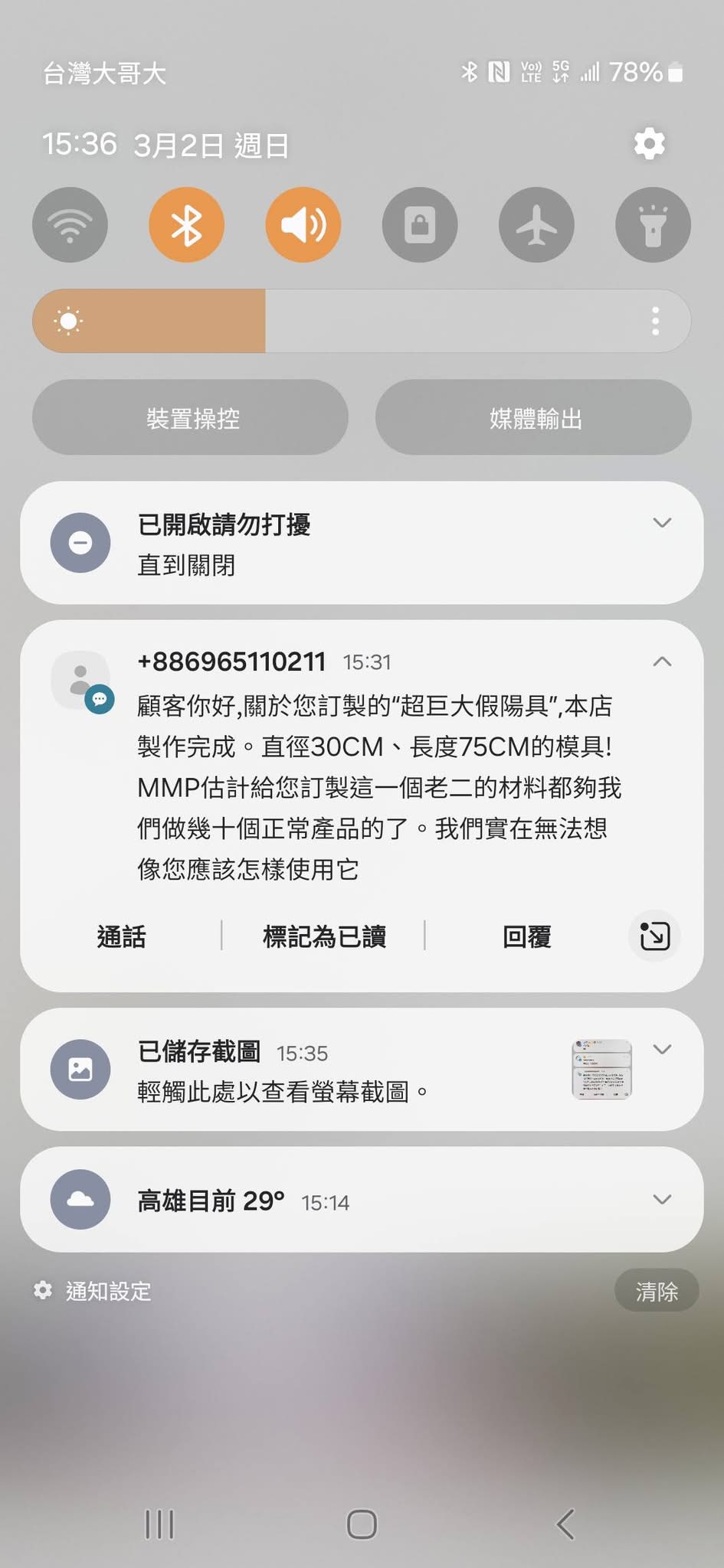The height and width of the screenshot is (1568, 724).
Task: Expand the 高雄目前 29° weather notification
Action: tap(661, 1199)
